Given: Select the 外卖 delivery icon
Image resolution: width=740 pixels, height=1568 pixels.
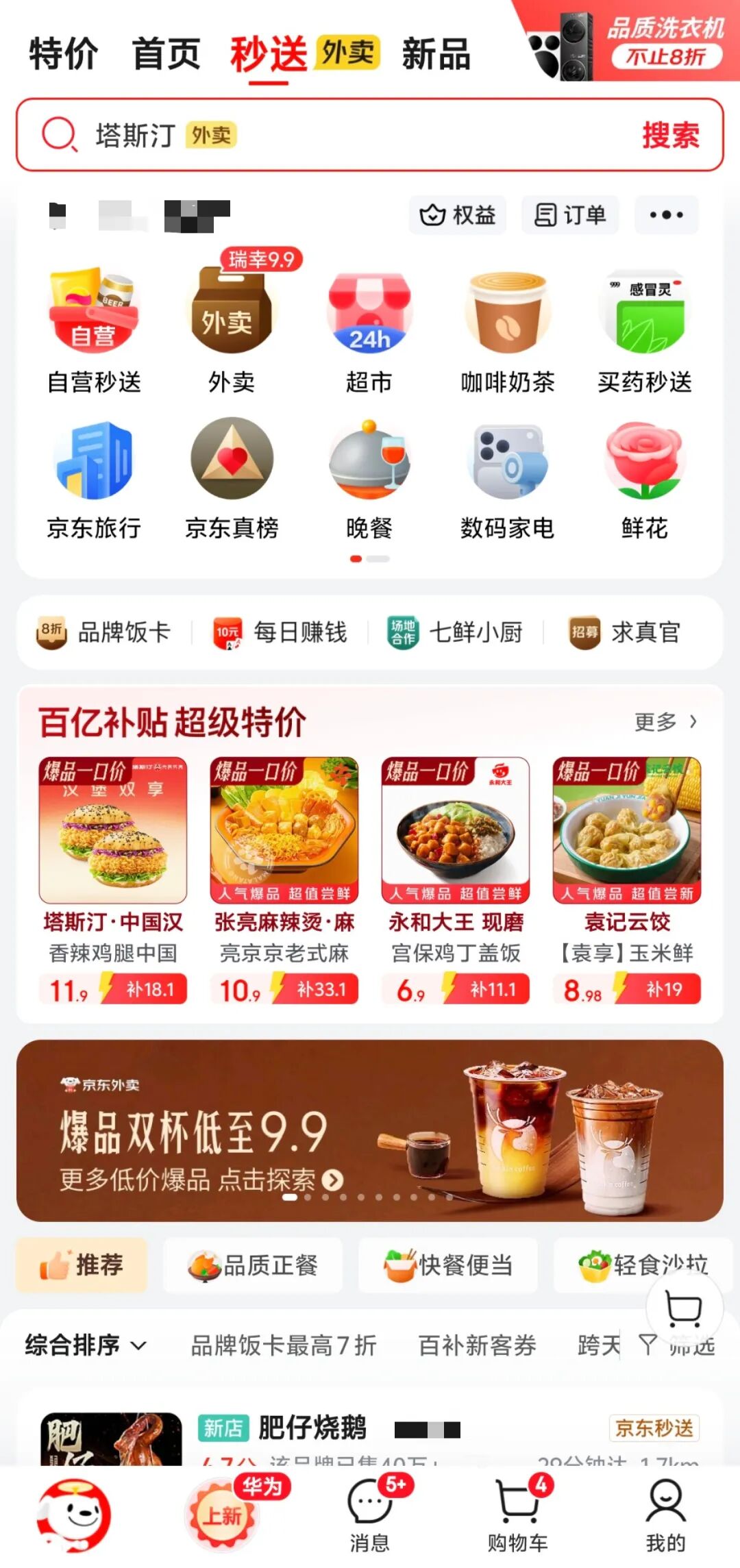Looking at the screenshot, I should click(231, 329).
